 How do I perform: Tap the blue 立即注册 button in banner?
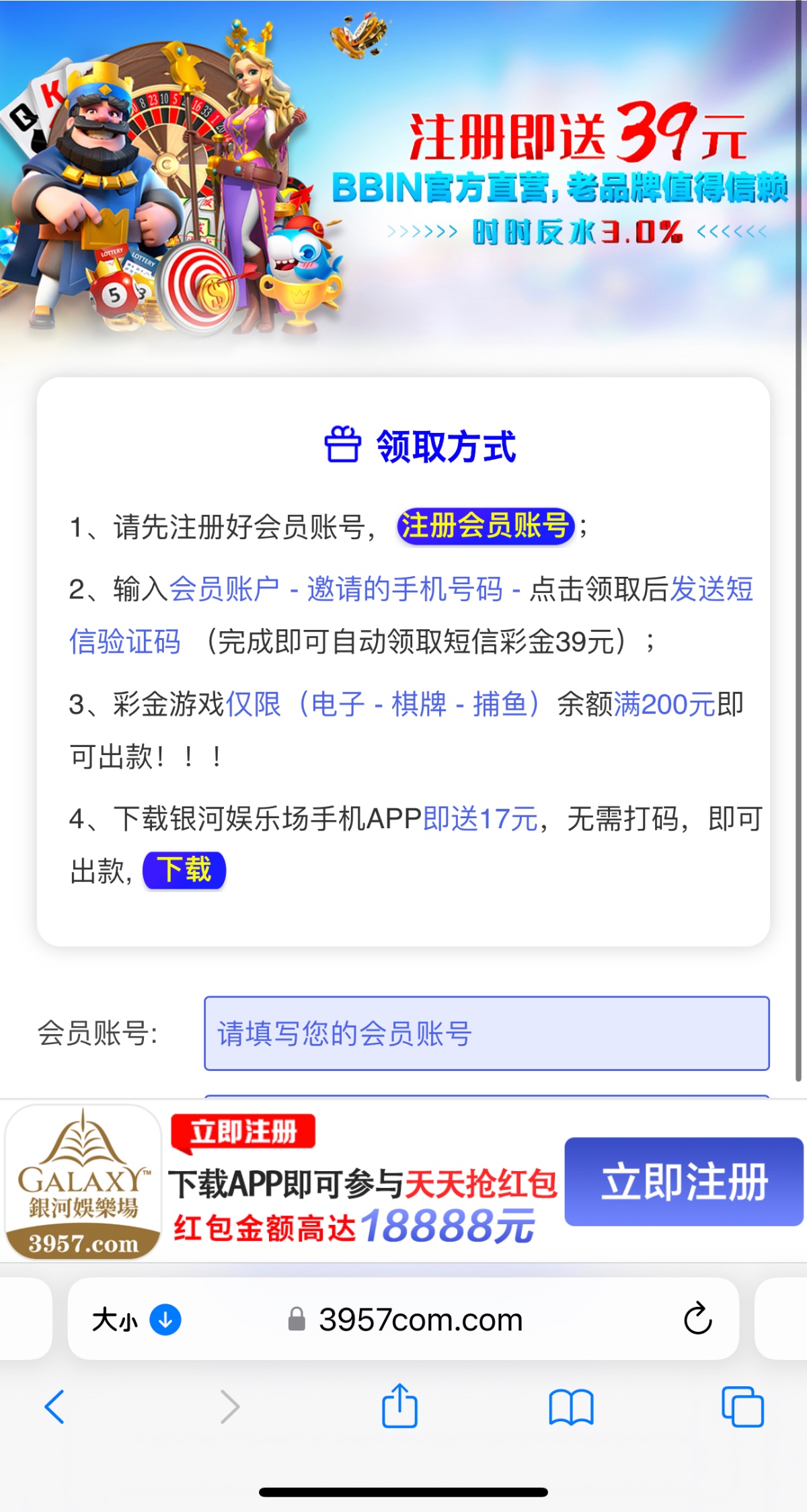click(x=683, y=1181)
